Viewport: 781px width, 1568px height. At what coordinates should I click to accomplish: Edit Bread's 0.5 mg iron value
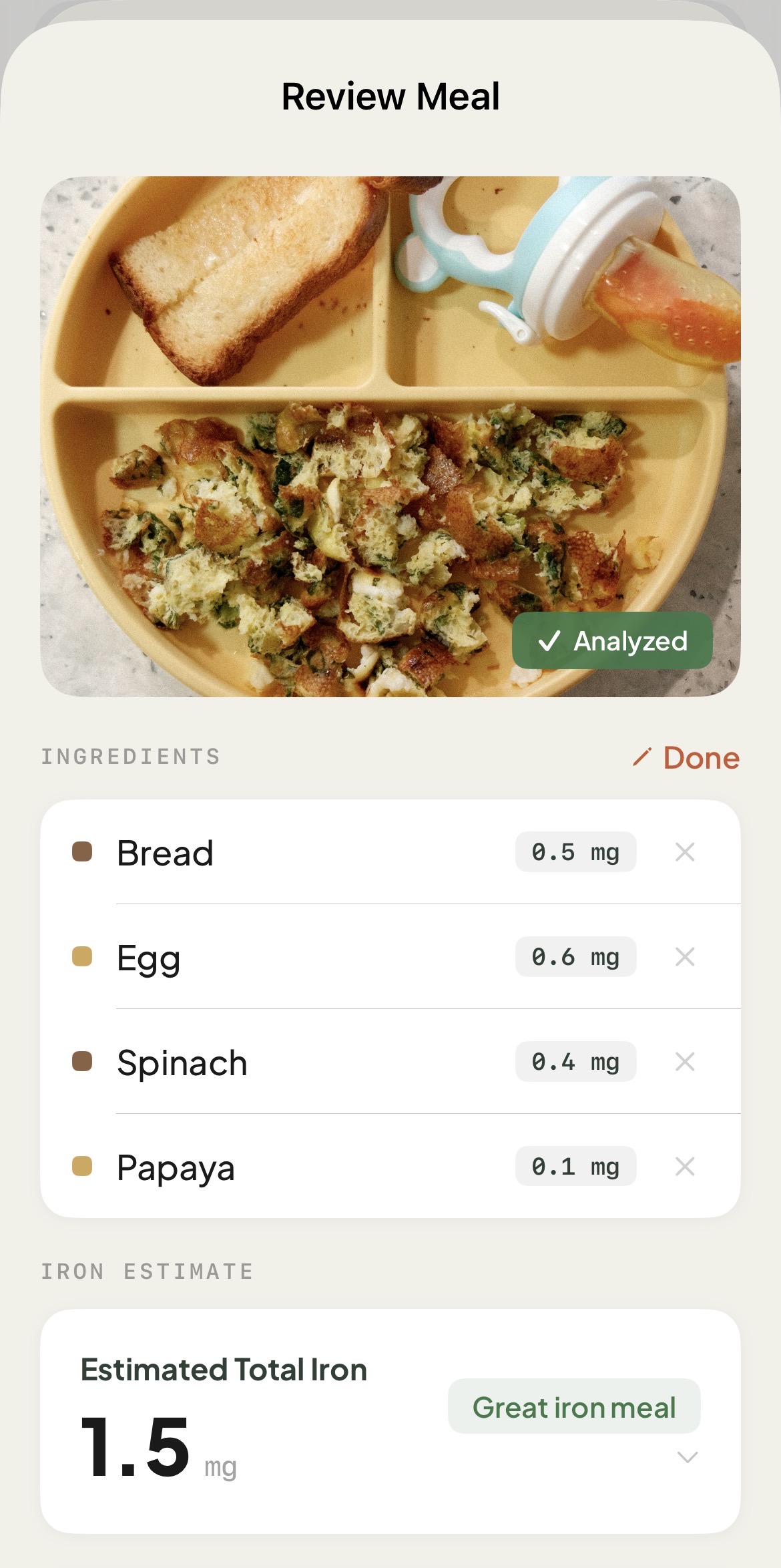coord(575,852)
